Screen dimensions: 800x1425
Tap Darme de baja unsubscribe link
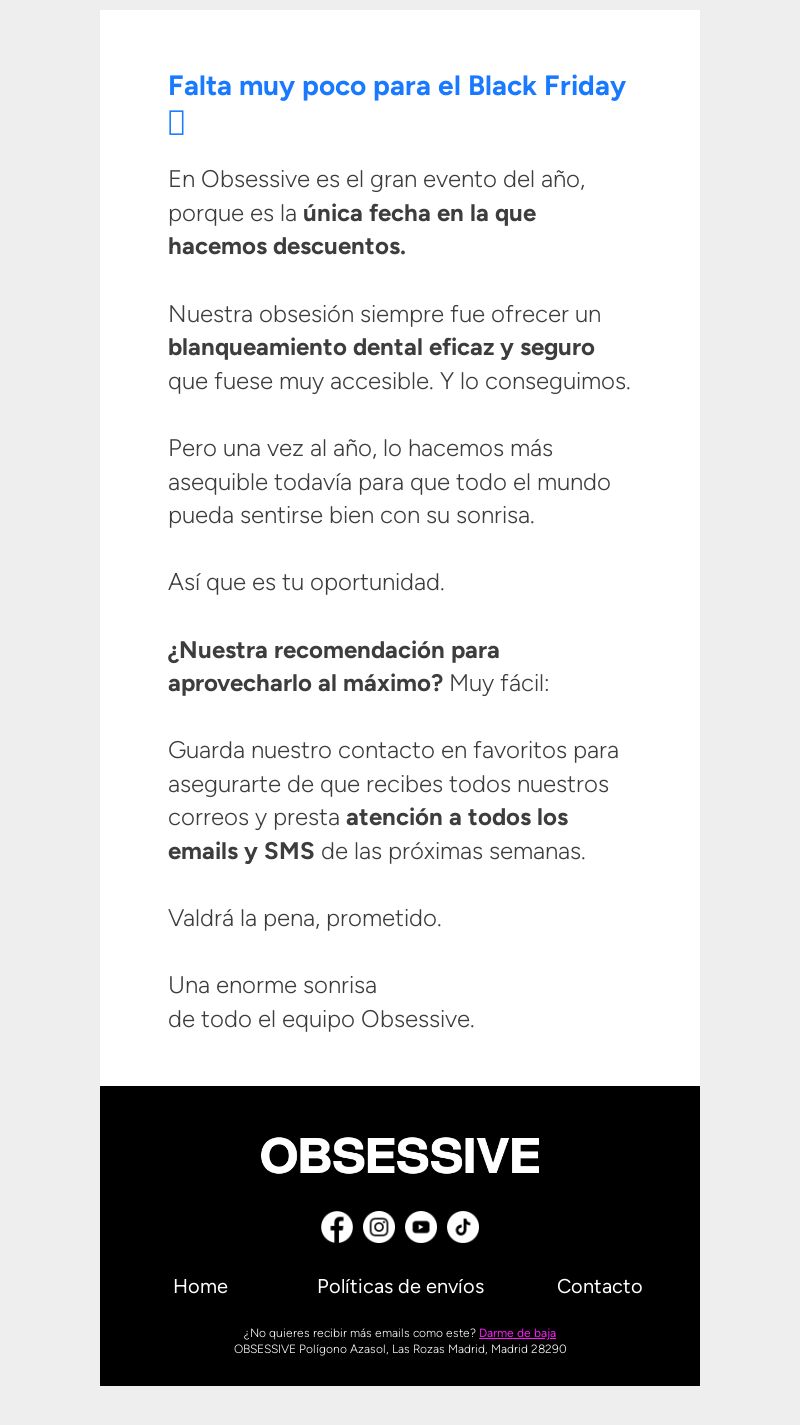pos(517,1333)
